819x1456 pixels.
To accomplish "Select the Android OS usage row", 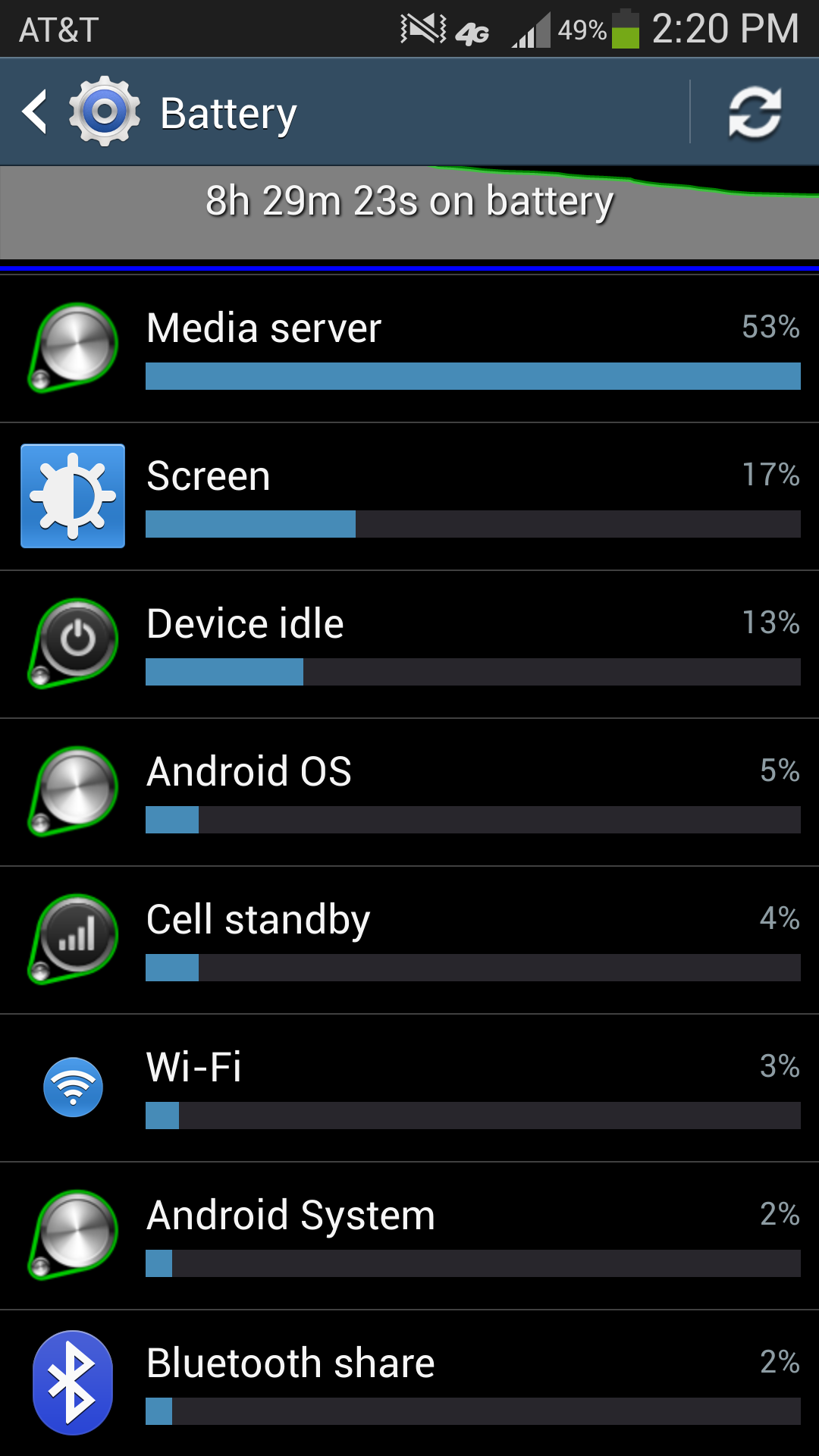I will tap(409, 792).
